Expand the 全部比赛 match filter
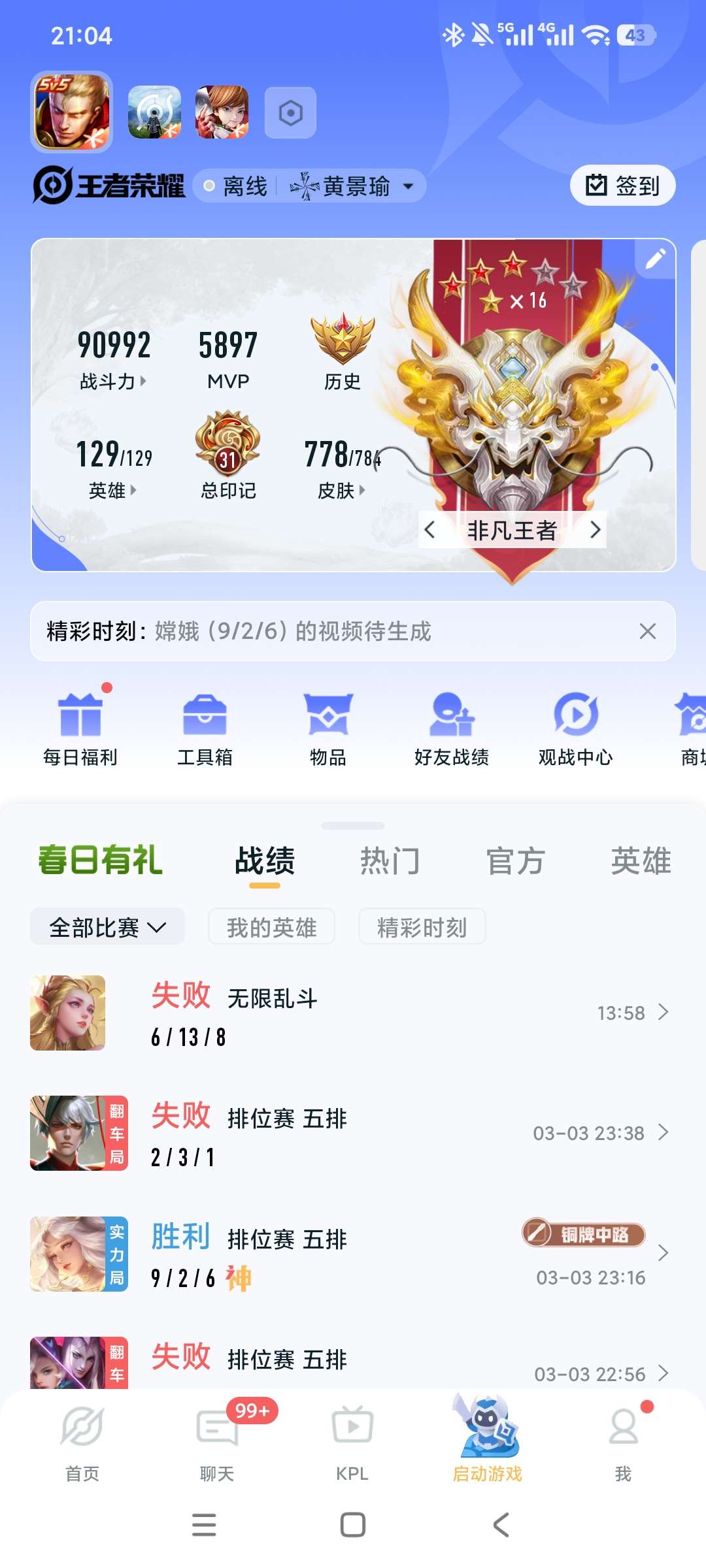Image resolution: width=706 pixels, height=1568 pixels. [x=107, y=927]
